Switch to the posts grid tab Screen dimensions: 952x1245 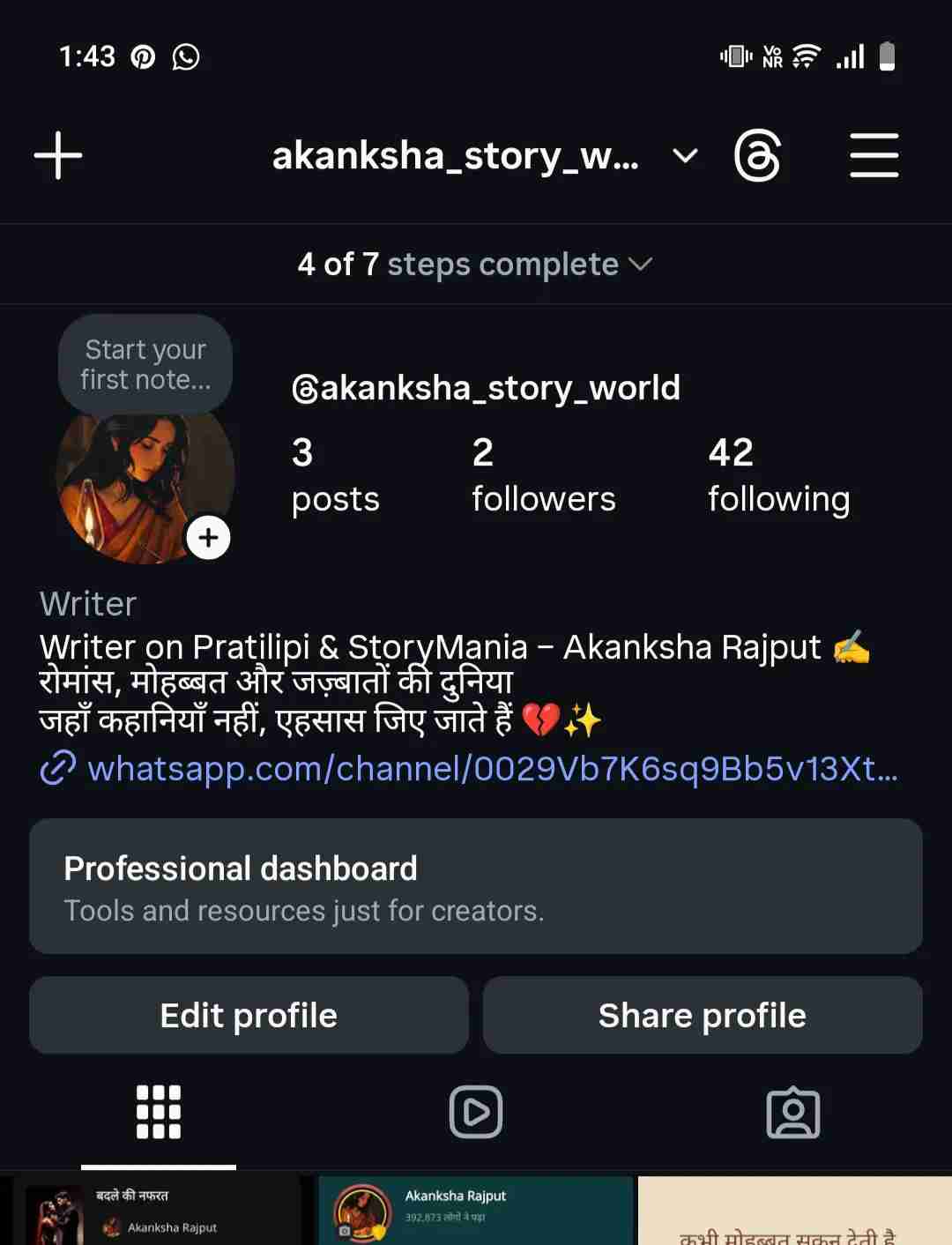pos(159,1112)
